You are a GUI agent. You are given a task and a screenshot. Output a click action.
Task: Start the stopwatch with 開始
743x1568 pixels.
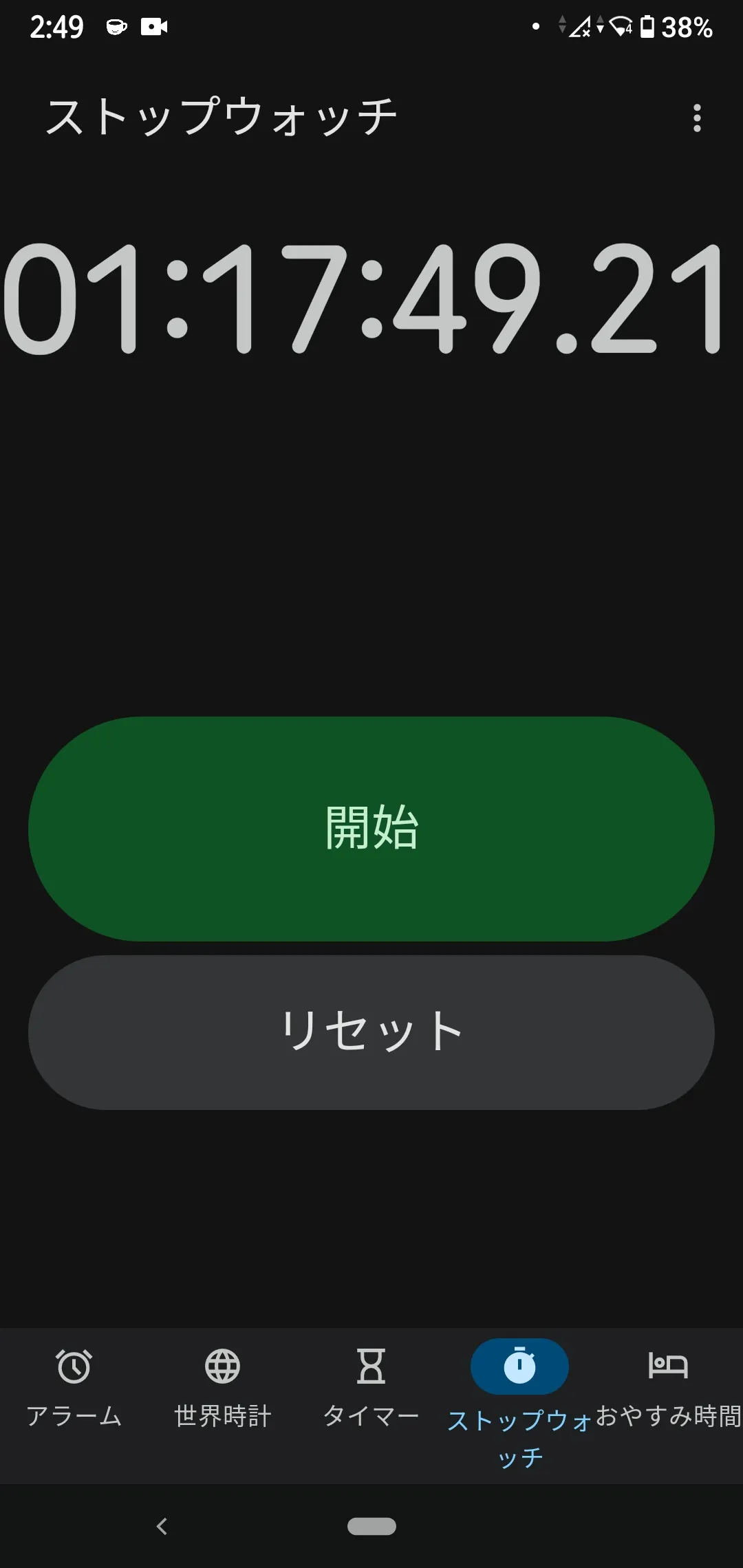[371, 829]
